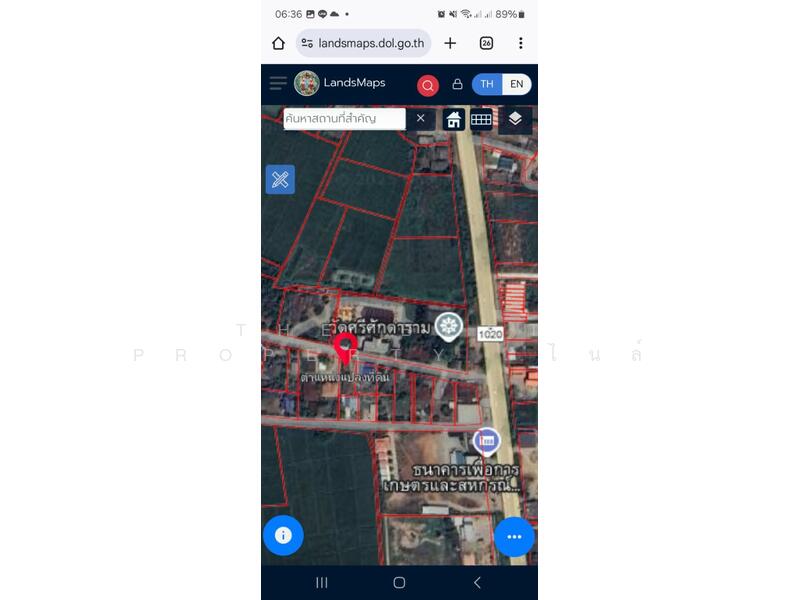Open the blue info button
Screen dimensions: 800x600
pyautogui.click(x=283, y=536)
